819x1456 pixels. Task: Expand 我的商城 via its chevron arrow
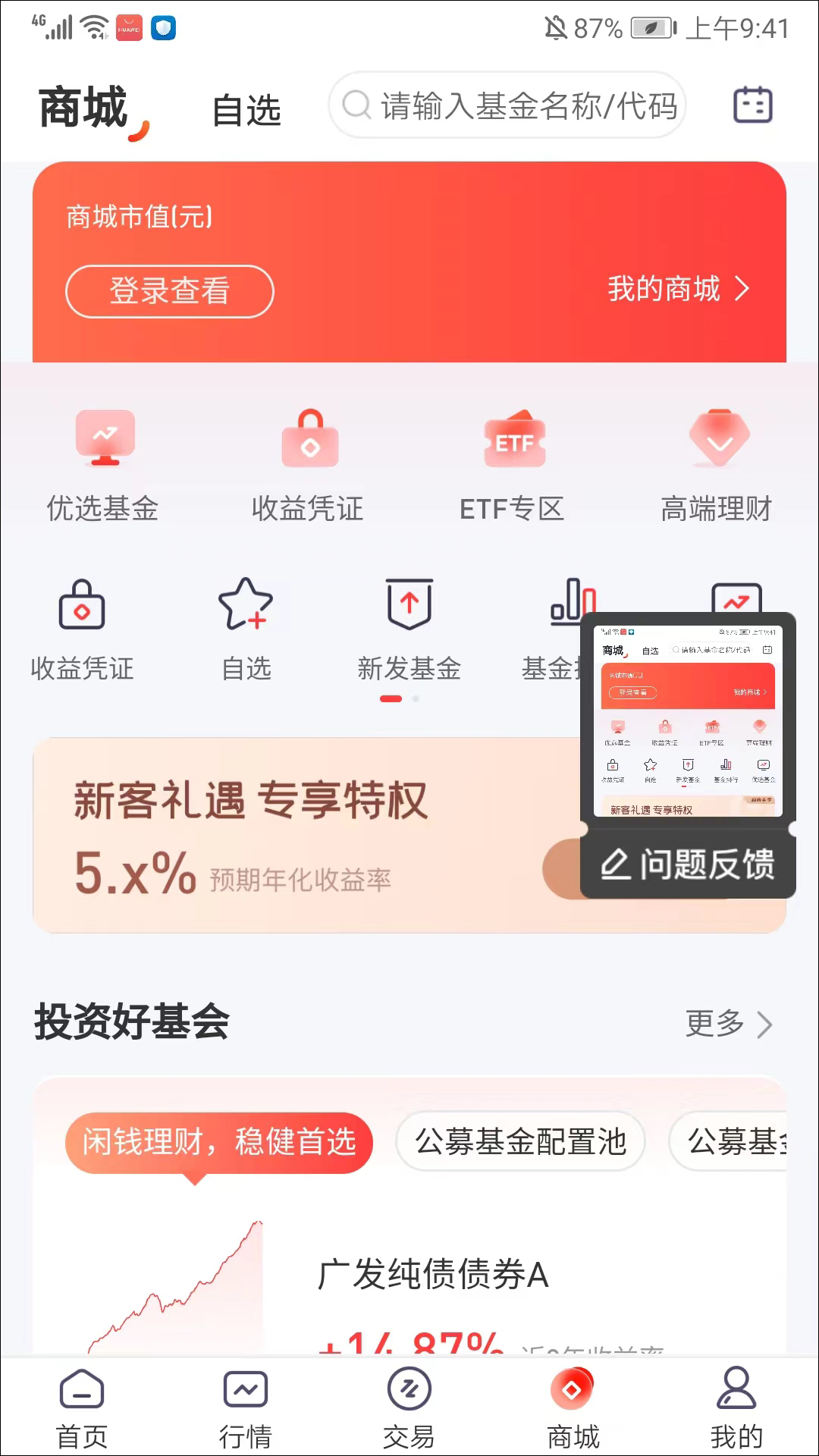point(742,289)
